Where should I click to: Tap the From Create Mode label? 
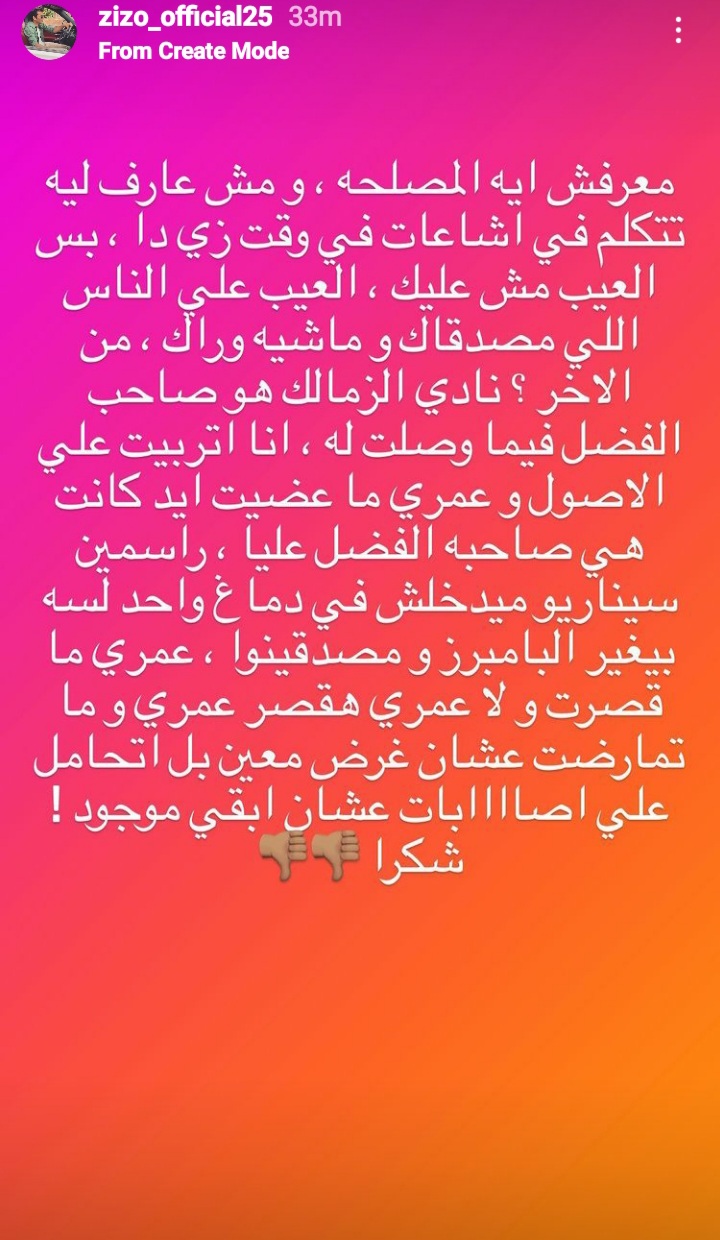193,51
